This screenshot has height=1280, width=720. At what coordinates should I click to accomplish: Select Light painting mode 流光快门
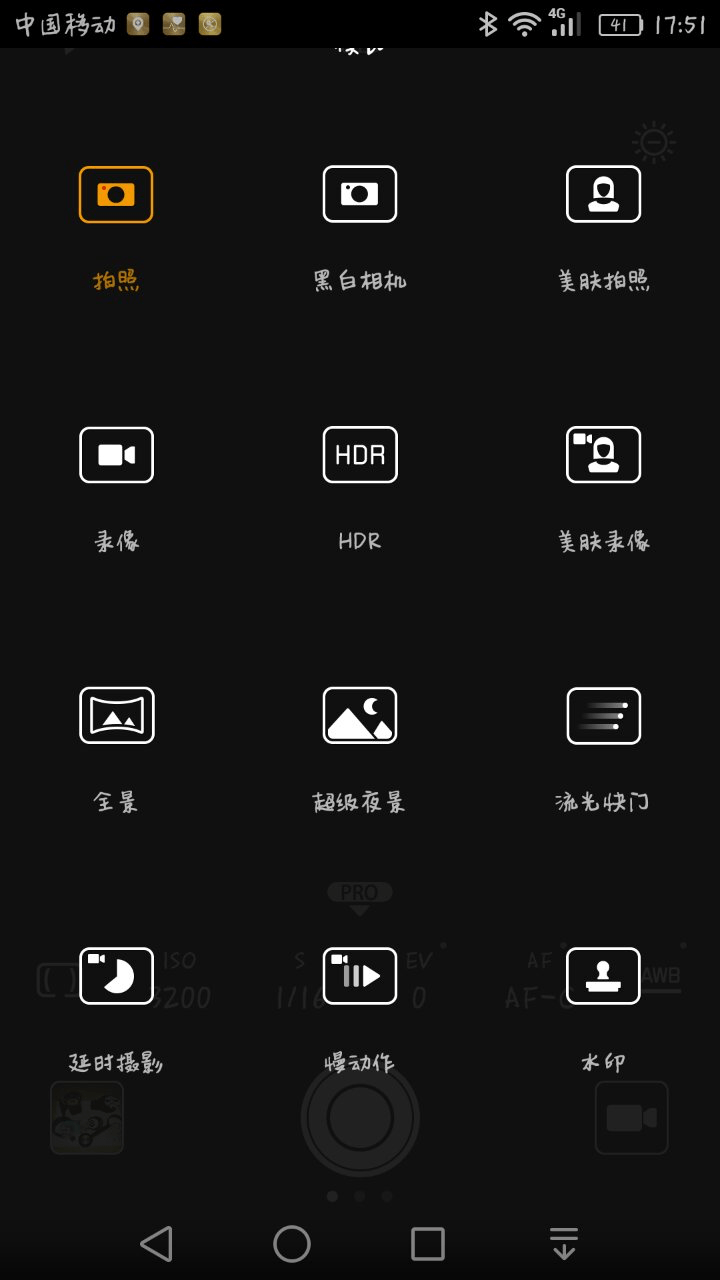click(x=603, y=715)
